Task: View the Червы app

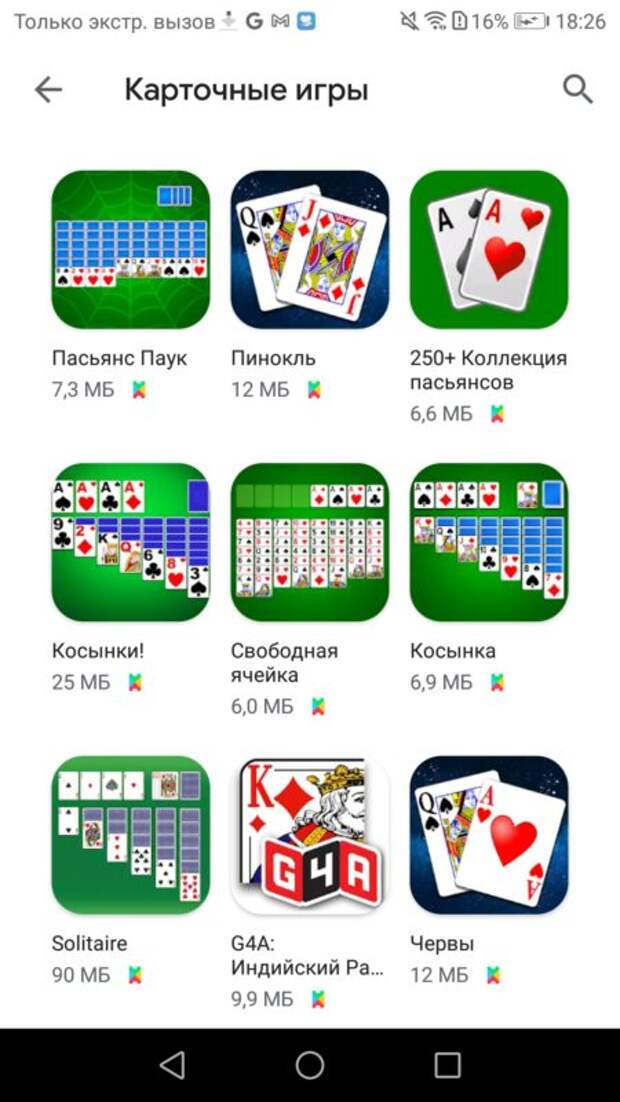Action: 488,835
